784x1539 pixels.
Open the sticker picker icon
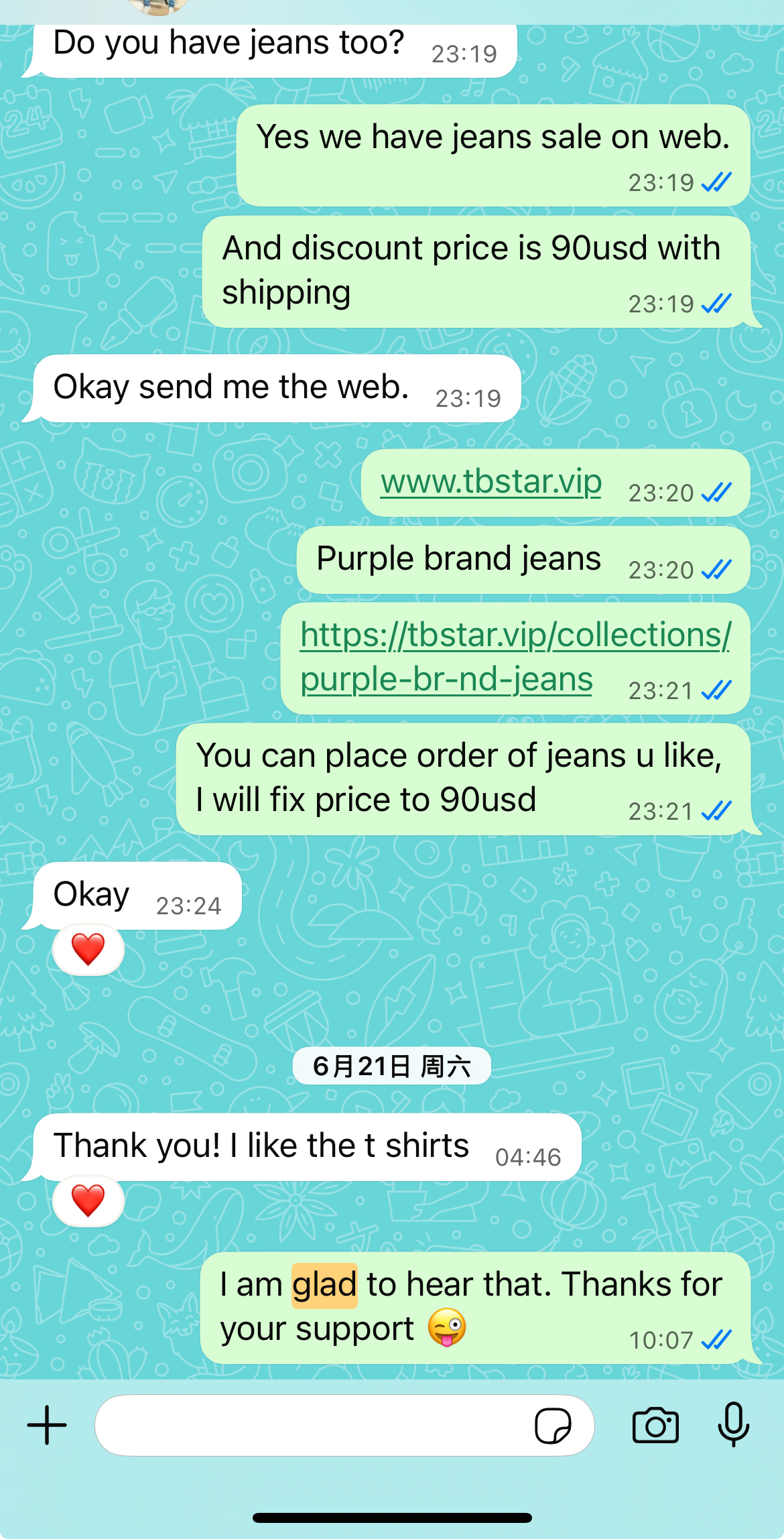point(553,1425)
